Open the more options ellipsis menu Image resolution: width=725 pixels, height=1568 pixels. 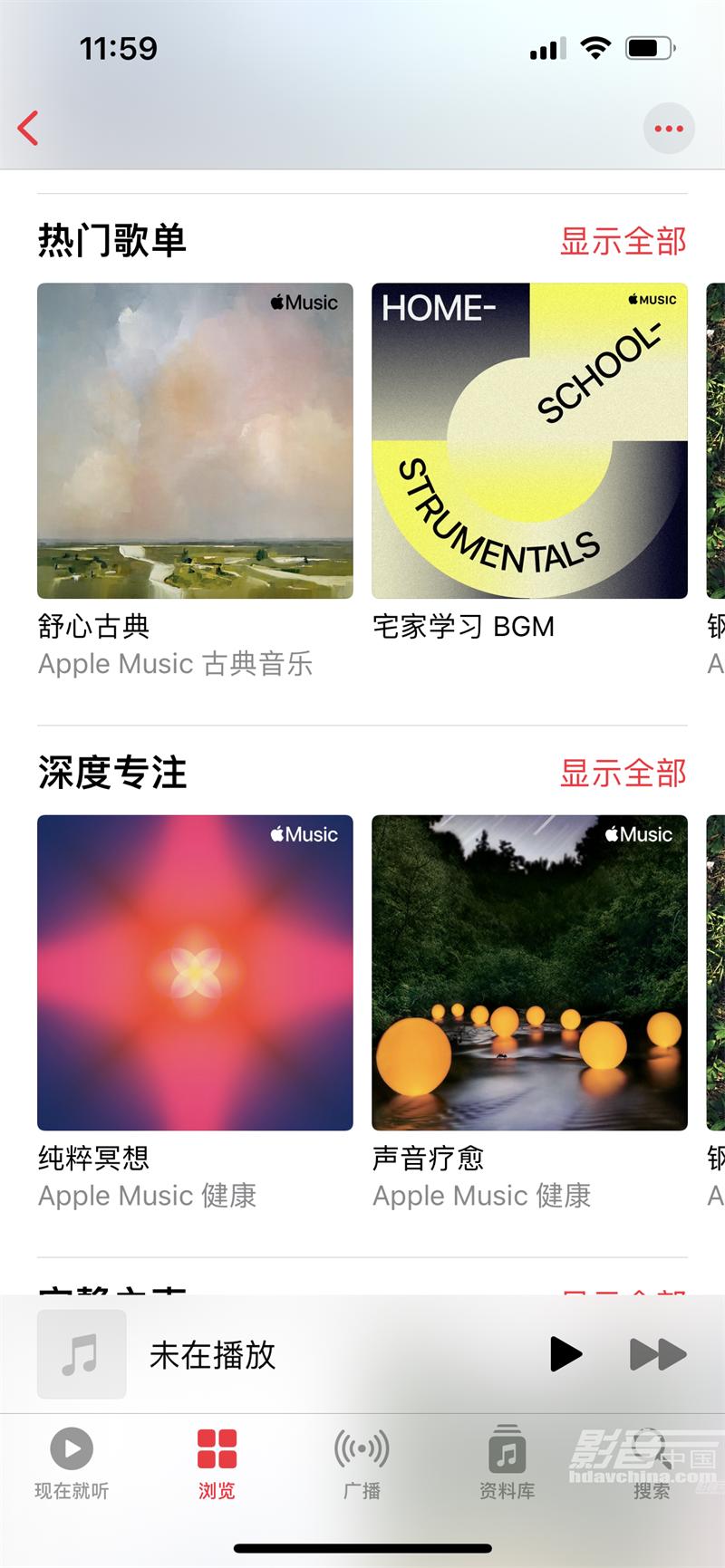tap(668, 128)
